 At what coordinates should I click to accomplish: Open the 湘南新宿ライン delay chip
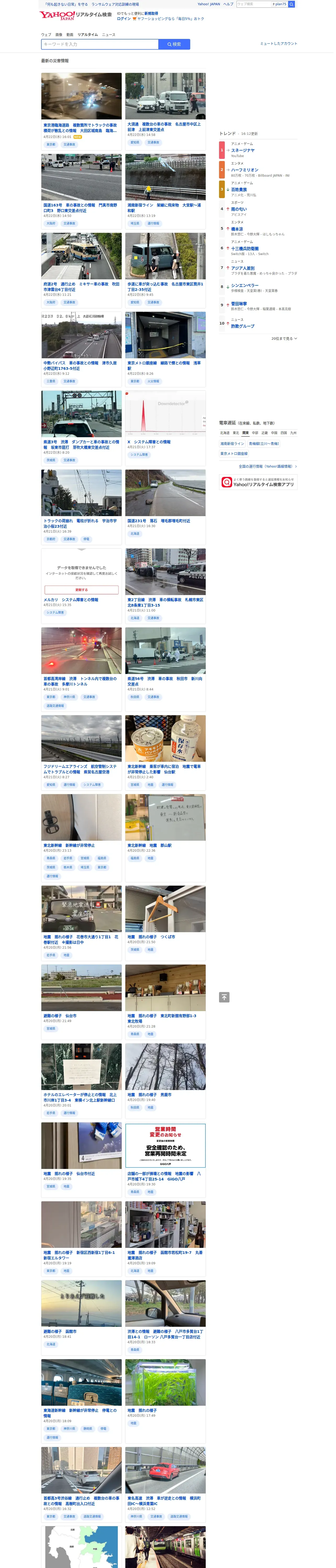pos(232,444)
